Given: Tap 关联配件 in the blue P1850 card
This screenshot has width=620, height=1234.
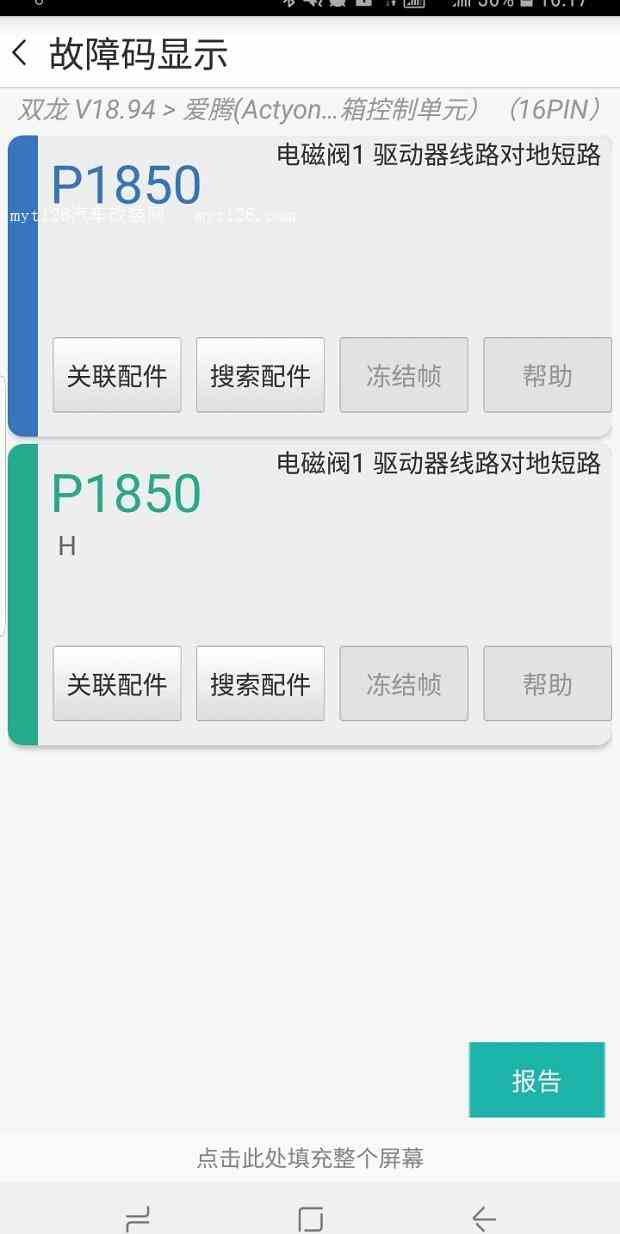Looking at the screenshot, I should click(x=117, y=375).
